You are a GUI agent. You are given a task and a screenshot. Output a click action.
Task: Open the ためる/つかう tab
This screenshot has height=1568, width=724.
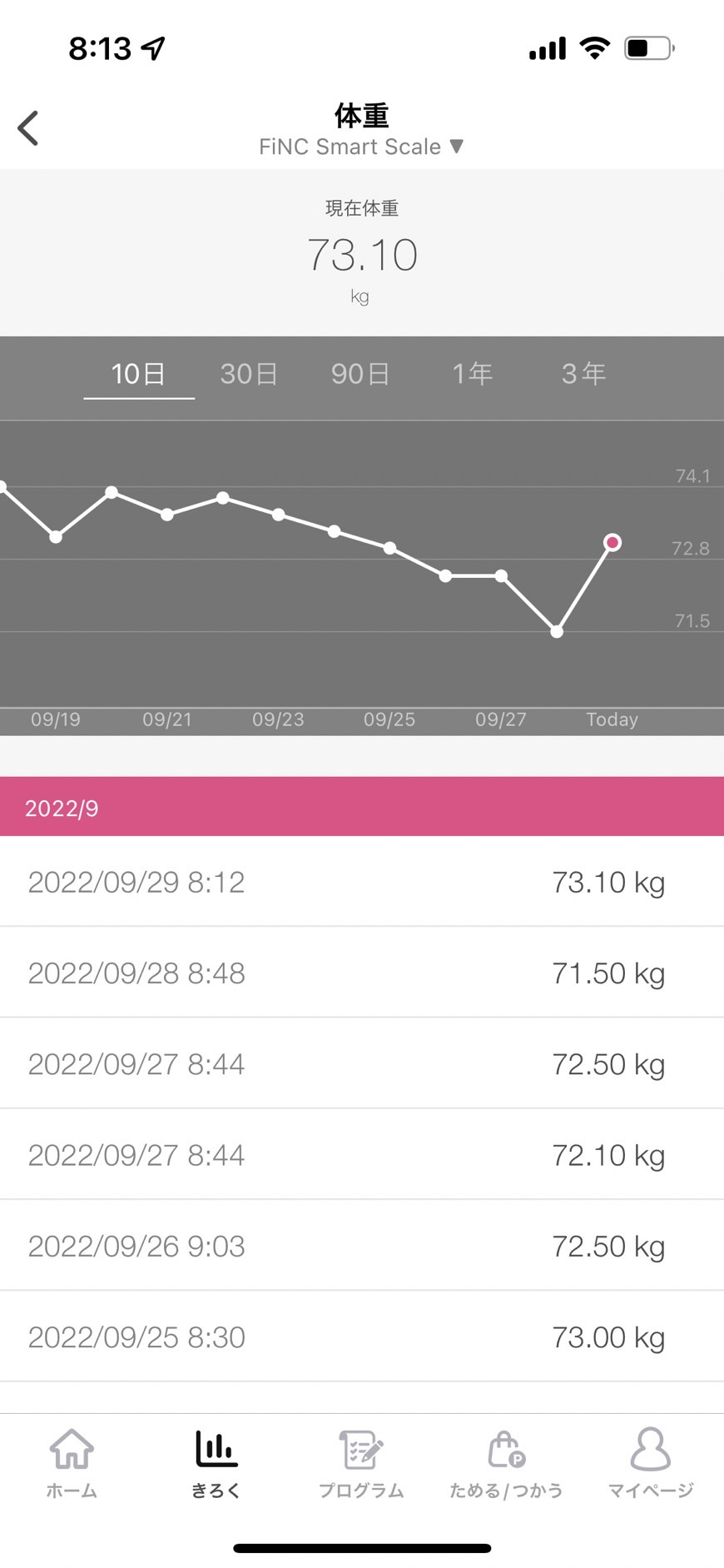506,1465
